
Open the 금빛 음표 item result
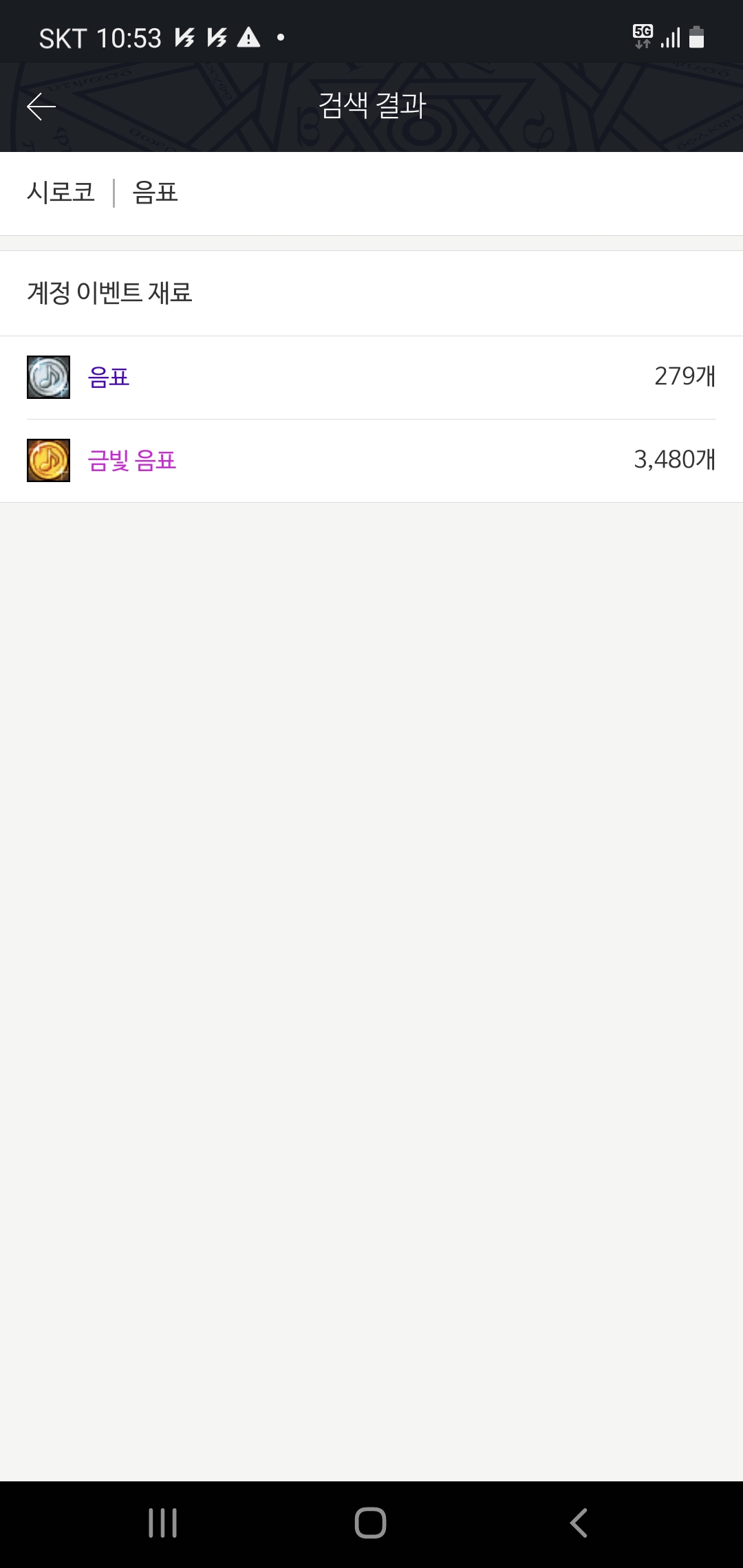(132, 461)
